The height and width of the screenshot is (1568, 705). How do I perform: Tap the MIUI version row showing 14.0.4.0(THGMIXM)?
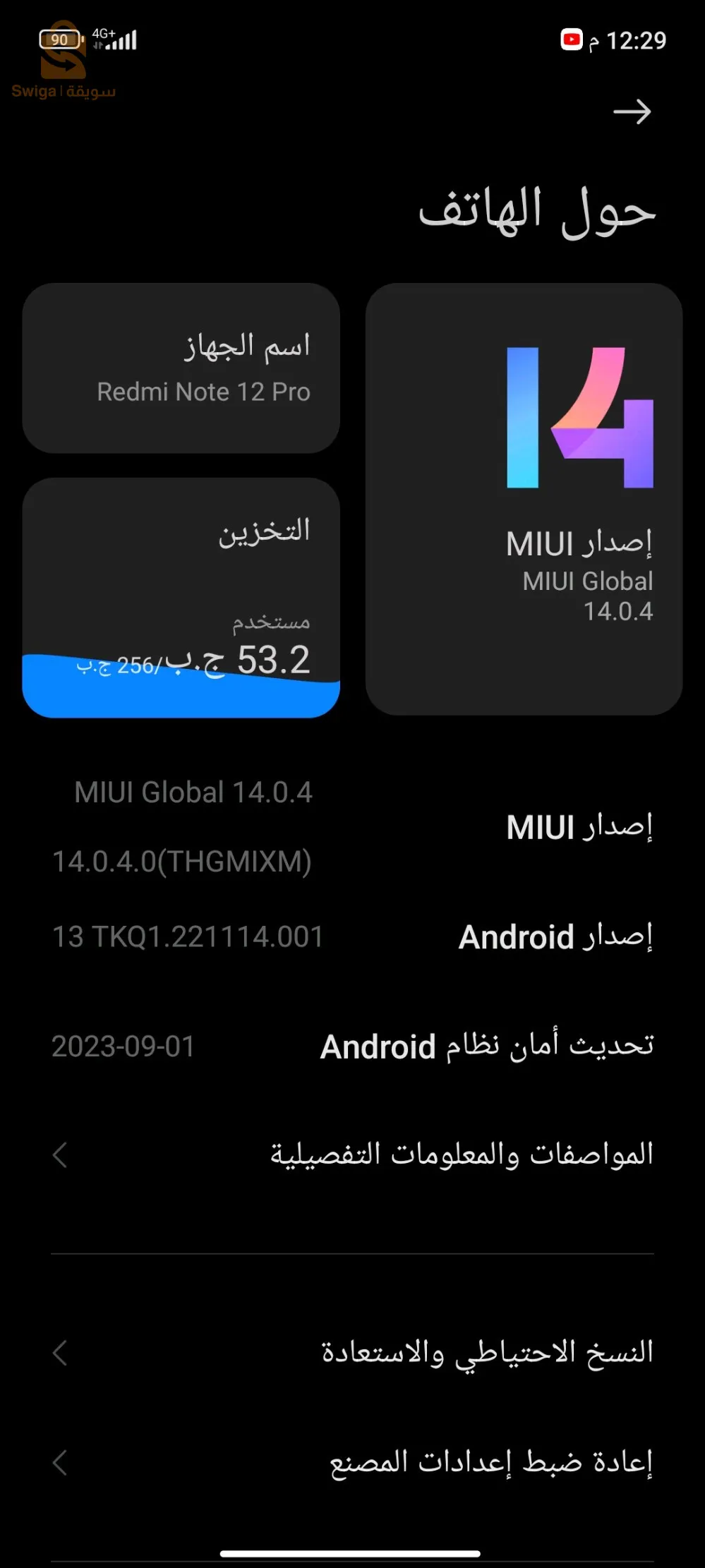coord(352,826)
